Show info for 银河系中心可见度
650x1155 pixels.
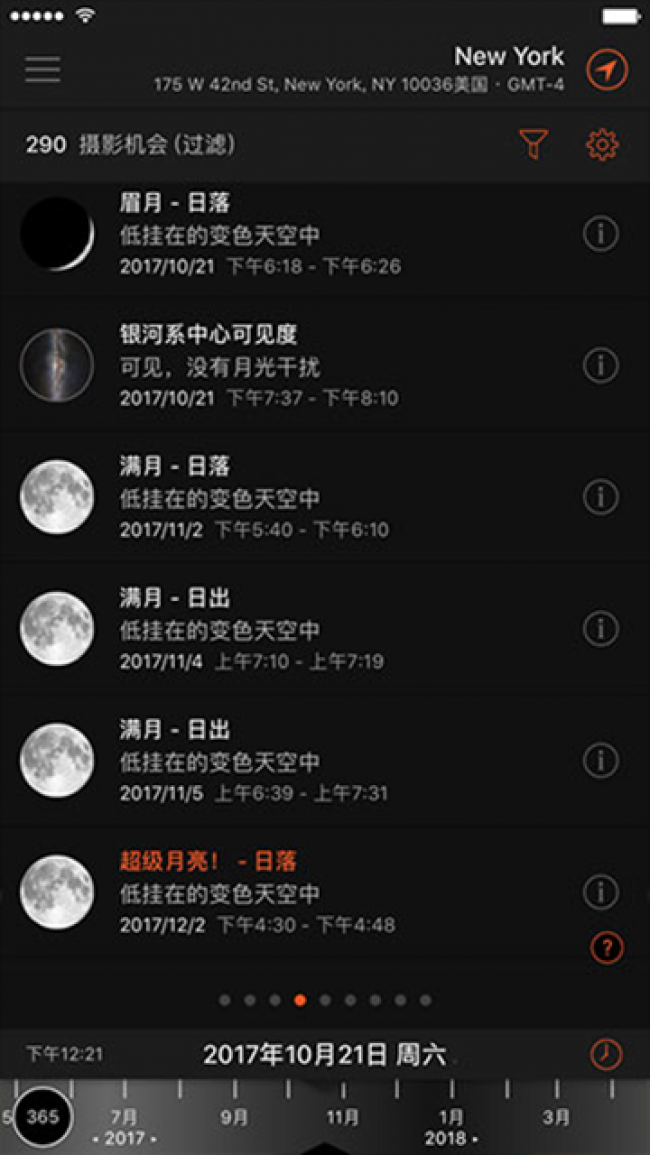point(600,366)
